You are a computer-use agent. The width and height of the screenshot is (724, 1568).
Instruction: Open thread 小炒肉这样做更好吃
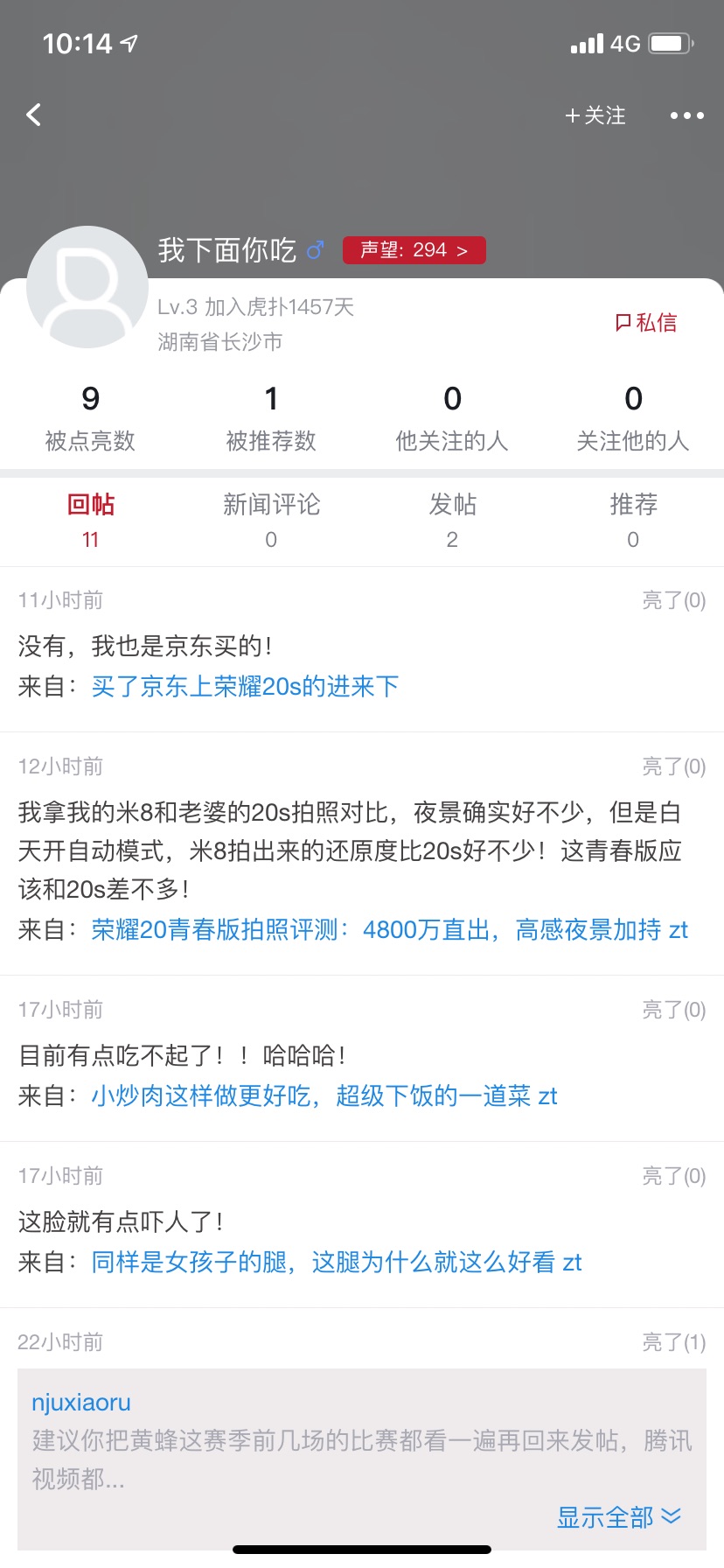(324, 1096)
